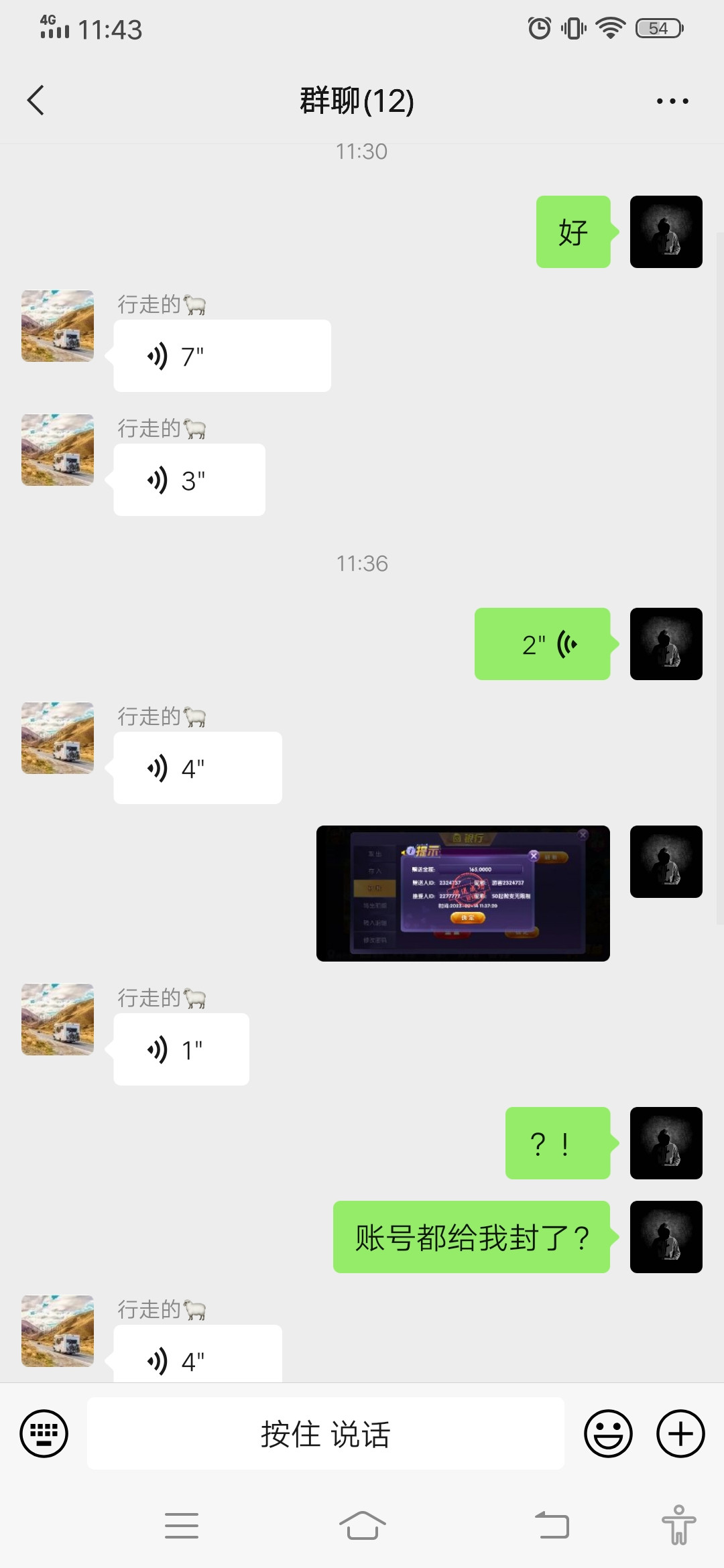Open my avatar beside the 好 message
The image size is (724, 1568).
click(666, 232)
